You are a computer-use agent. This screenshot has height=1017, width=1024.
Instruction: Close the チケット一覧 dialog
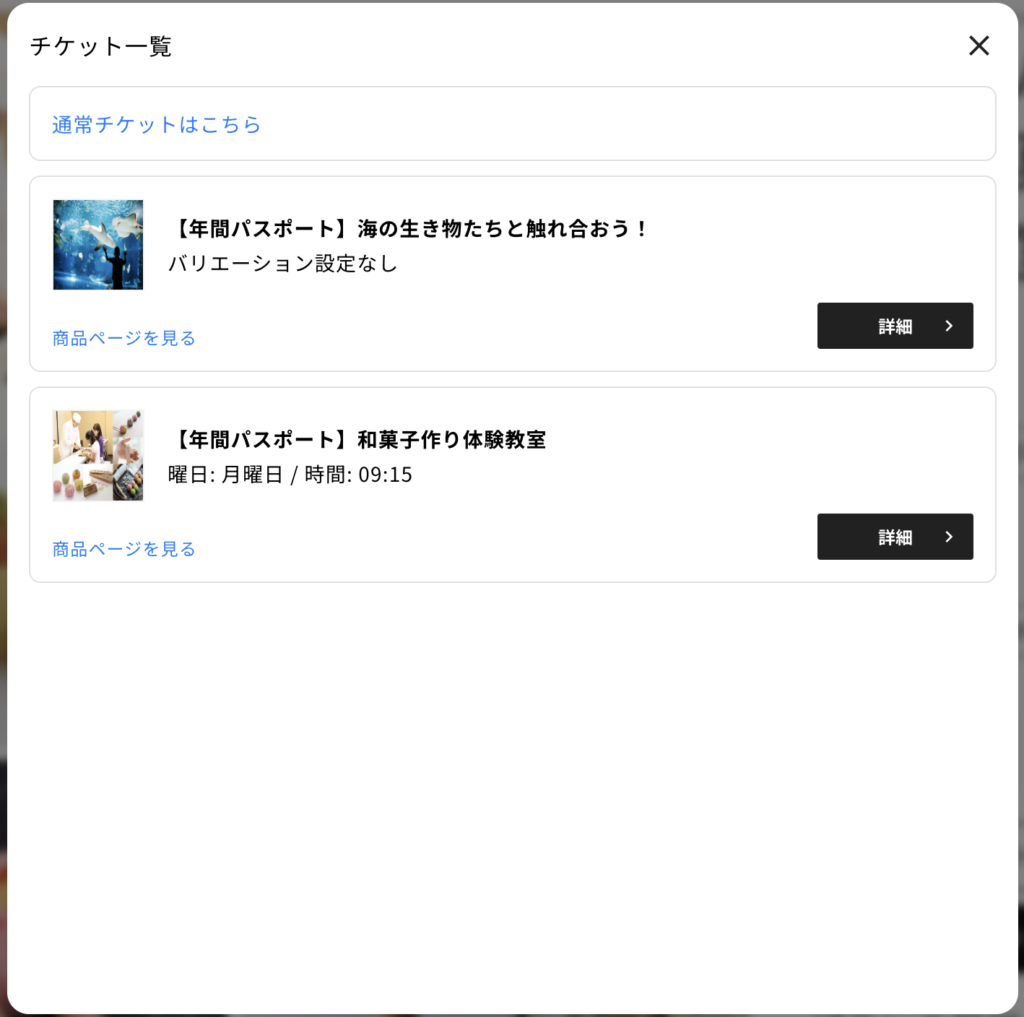[x=978, y=45]
